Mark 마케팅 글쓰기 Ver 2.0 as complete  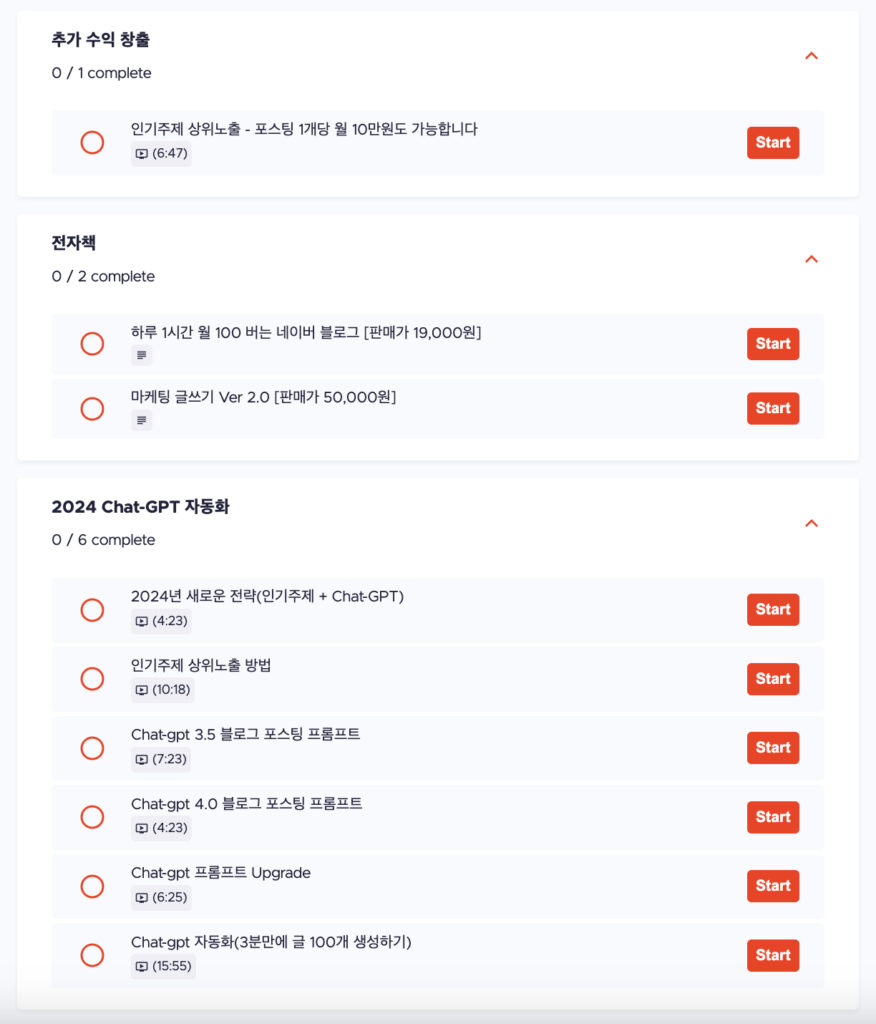point(92,409)
